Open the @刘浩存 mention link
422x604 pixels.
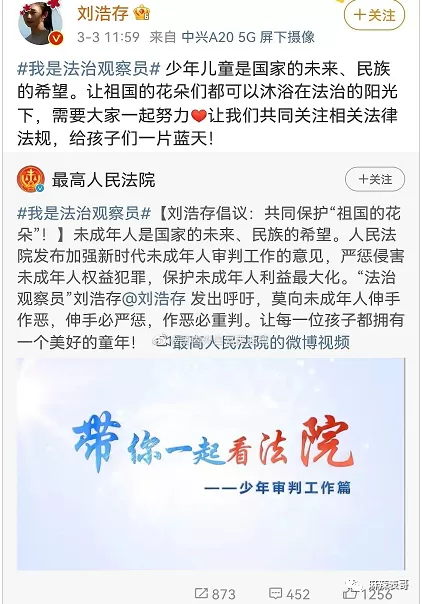[154, 299]
